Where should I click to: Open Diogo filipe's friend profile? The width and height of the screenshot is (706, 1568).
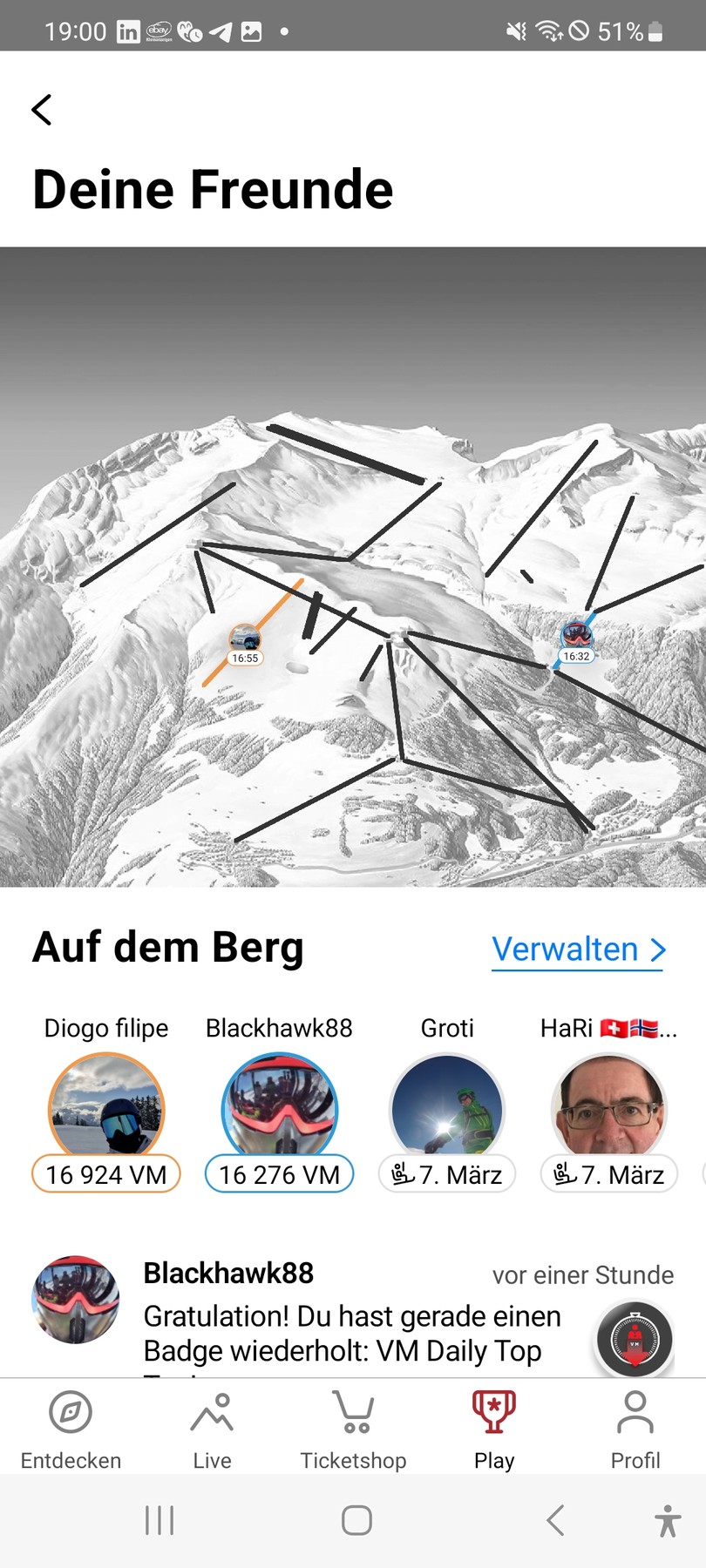[x=106, y=1111]
